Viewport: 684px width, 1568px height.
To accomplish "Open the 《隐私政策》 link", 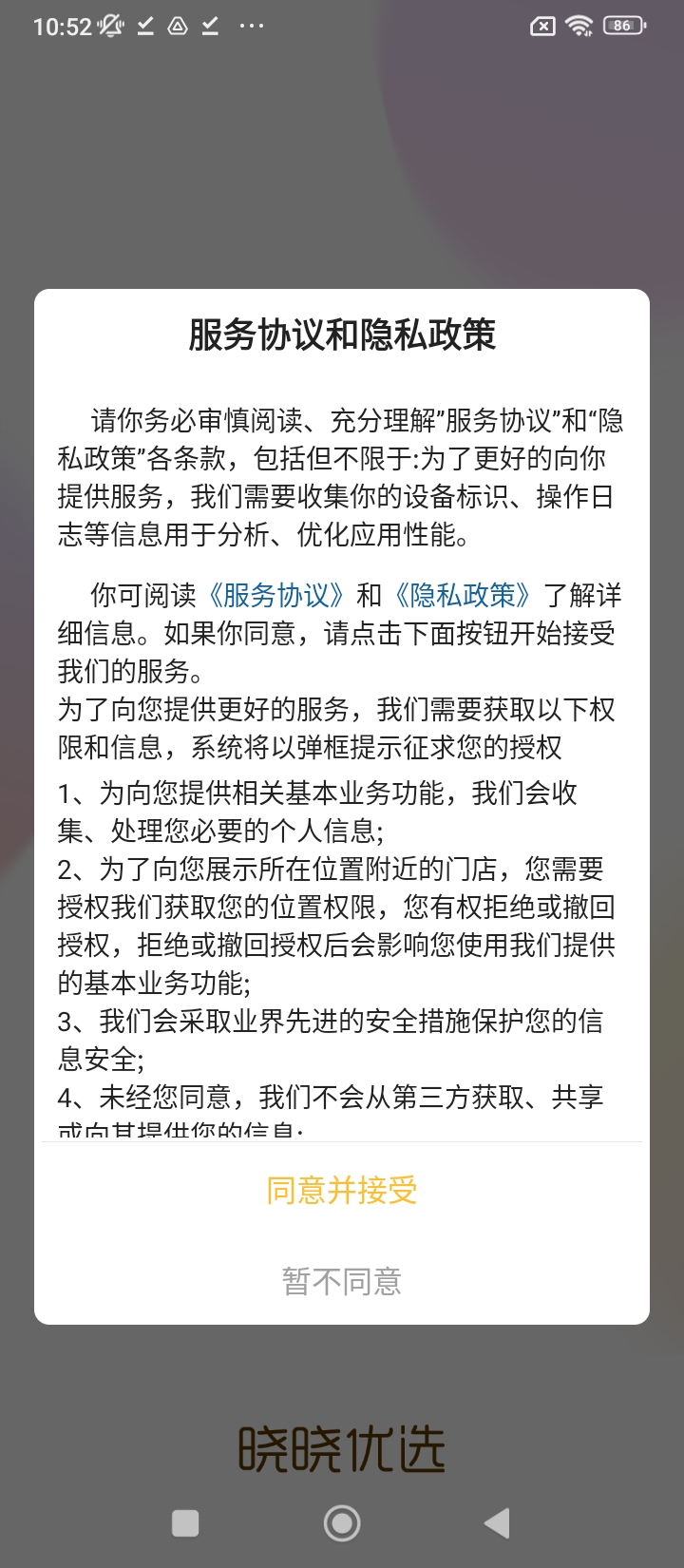I will point(463,596).
